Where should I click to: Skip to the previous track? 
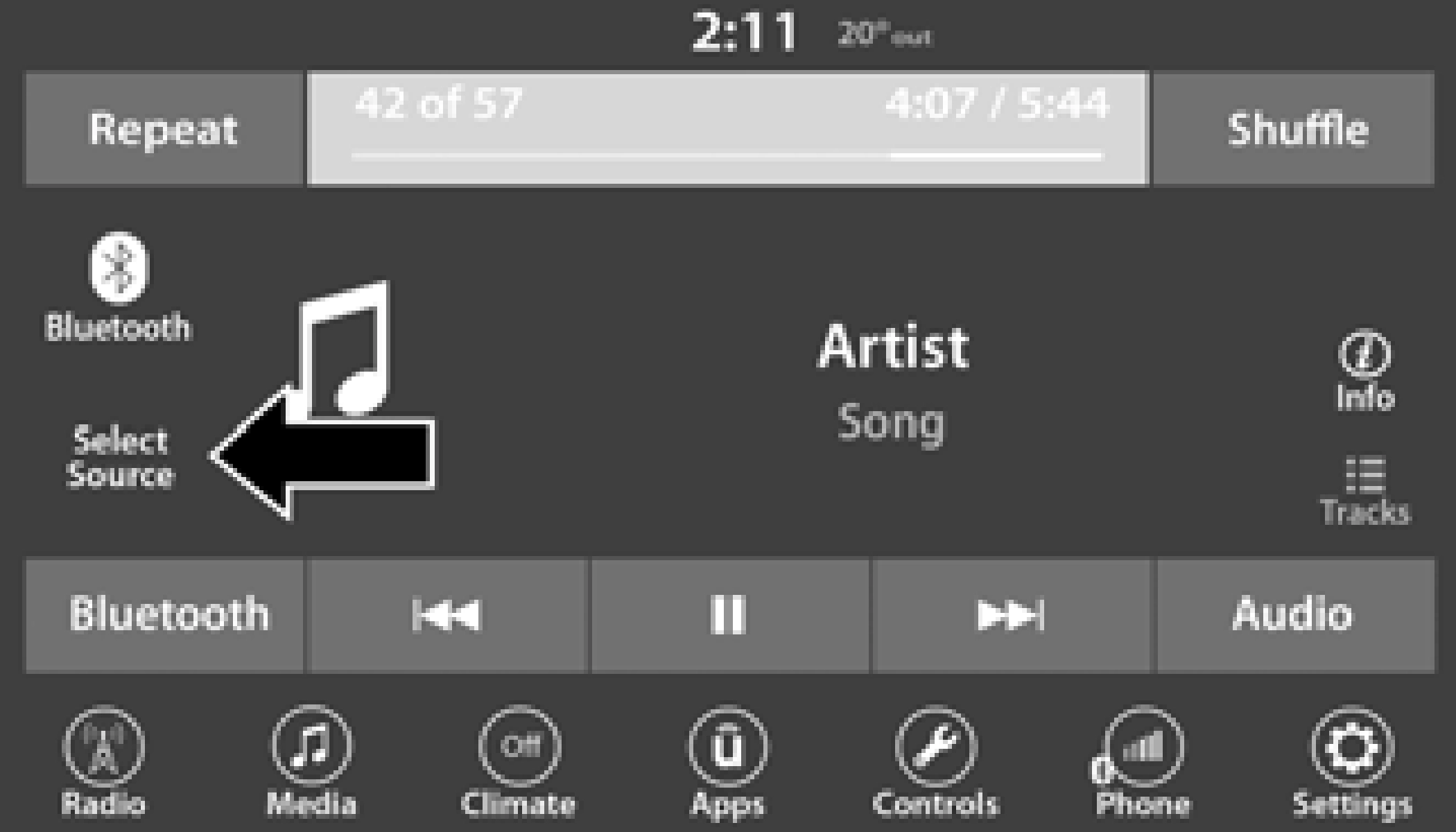tap(447, 615)
